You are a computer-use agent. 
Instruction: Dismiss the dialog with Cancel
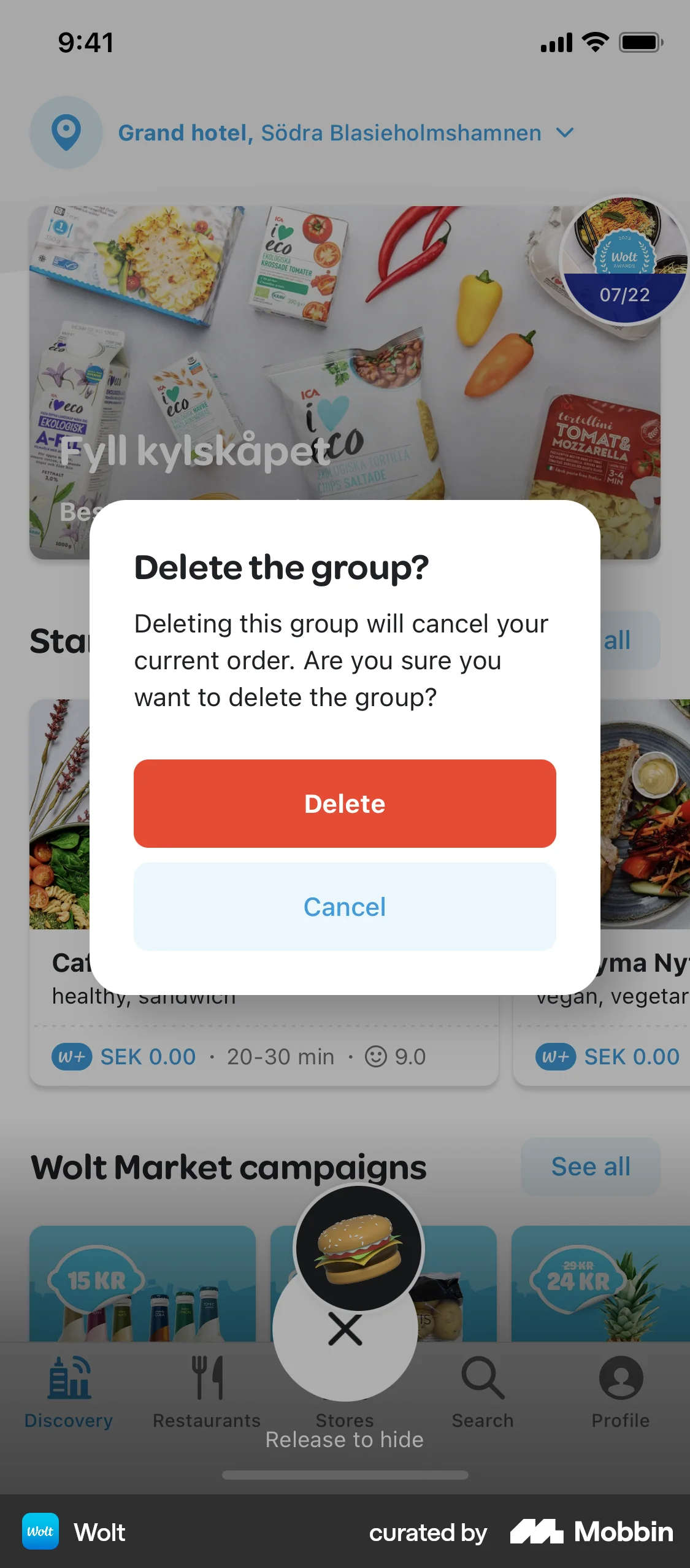(x=345, y=907)
